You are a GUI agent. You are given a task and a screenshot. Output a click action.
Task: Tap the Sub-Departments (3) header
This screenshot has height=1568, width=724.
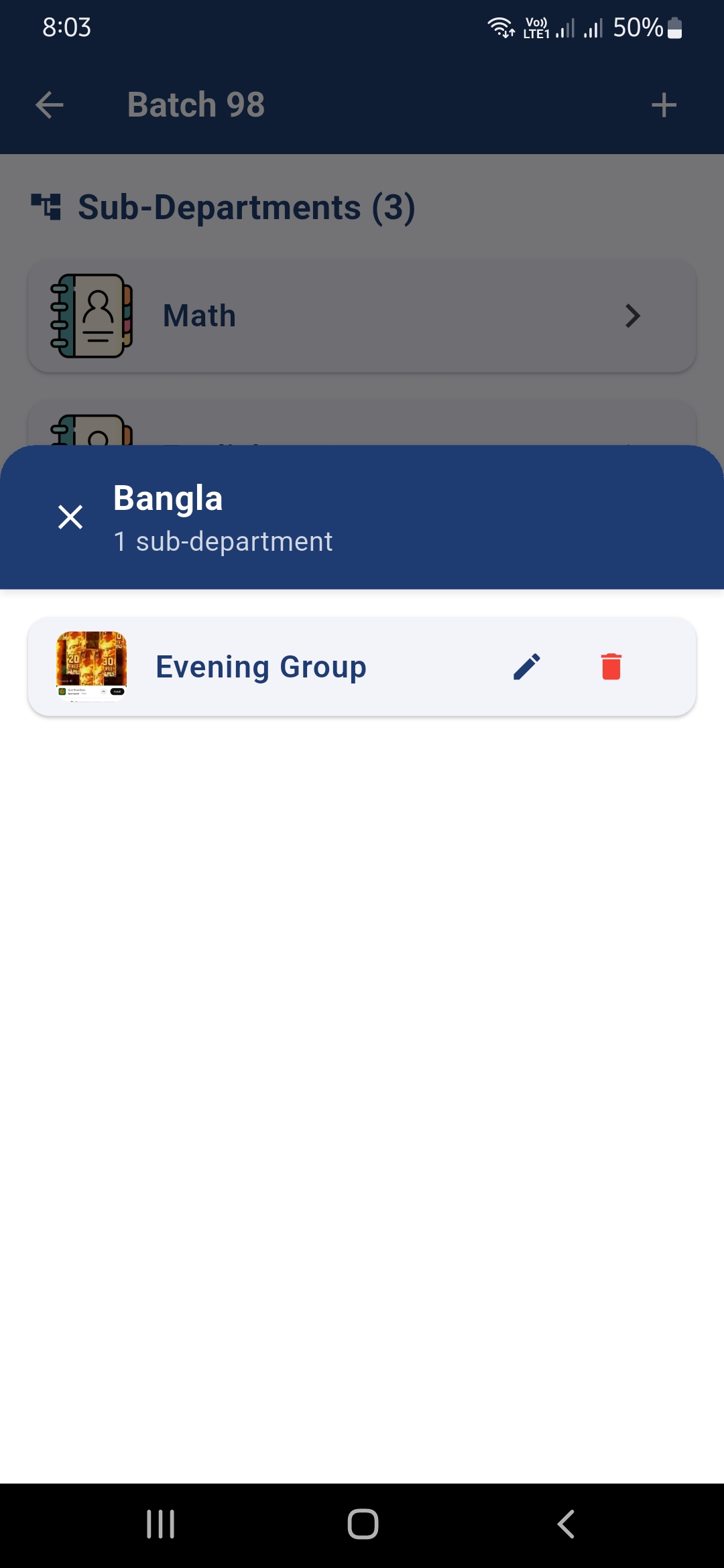(246, 206)
